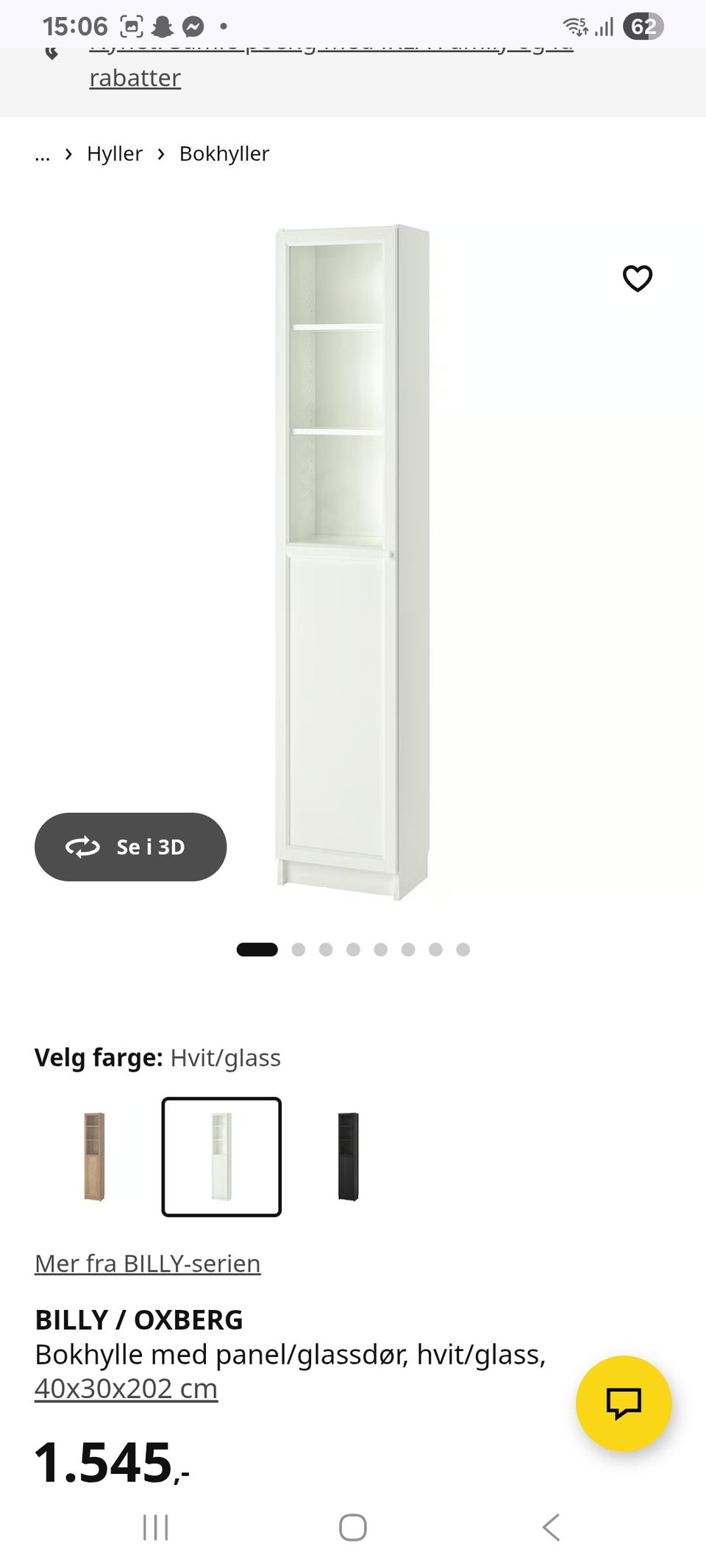Tap the Messenger icon in the status bar
Viewport: 706px width, 1568px height.
coord(193,25)
